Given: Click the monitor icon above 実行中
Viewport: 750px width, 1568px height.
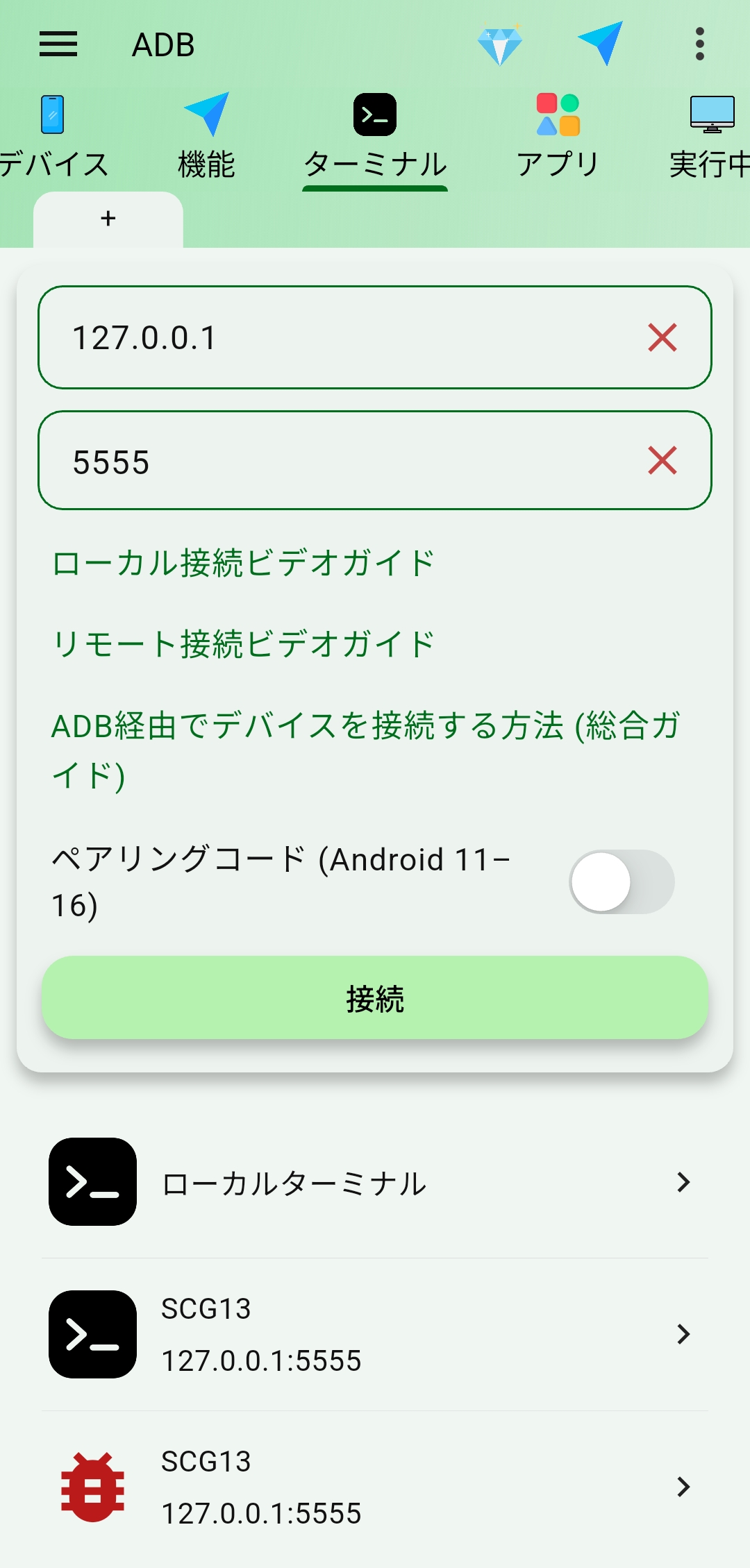Looking at the screenshot, I should click(711, 115).
